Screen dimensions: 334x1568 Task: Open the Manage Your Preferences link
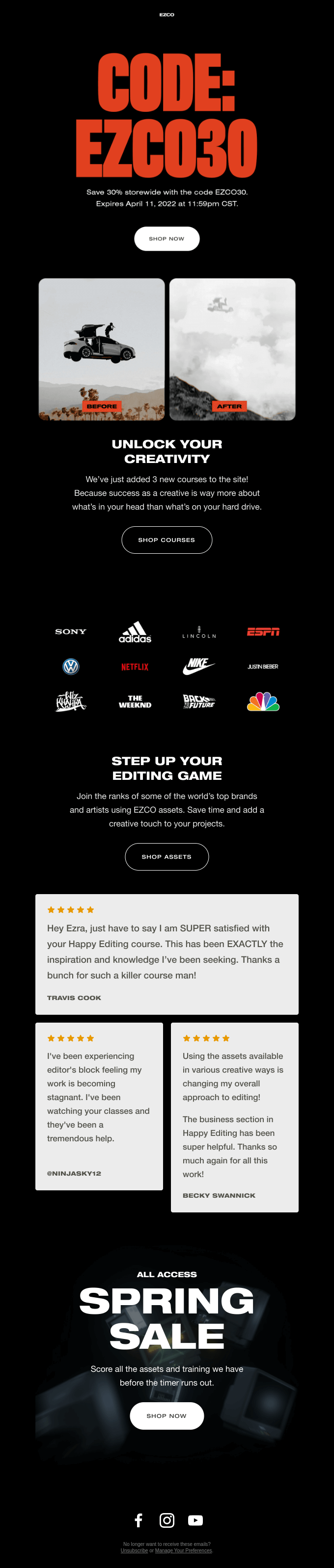184,1550
